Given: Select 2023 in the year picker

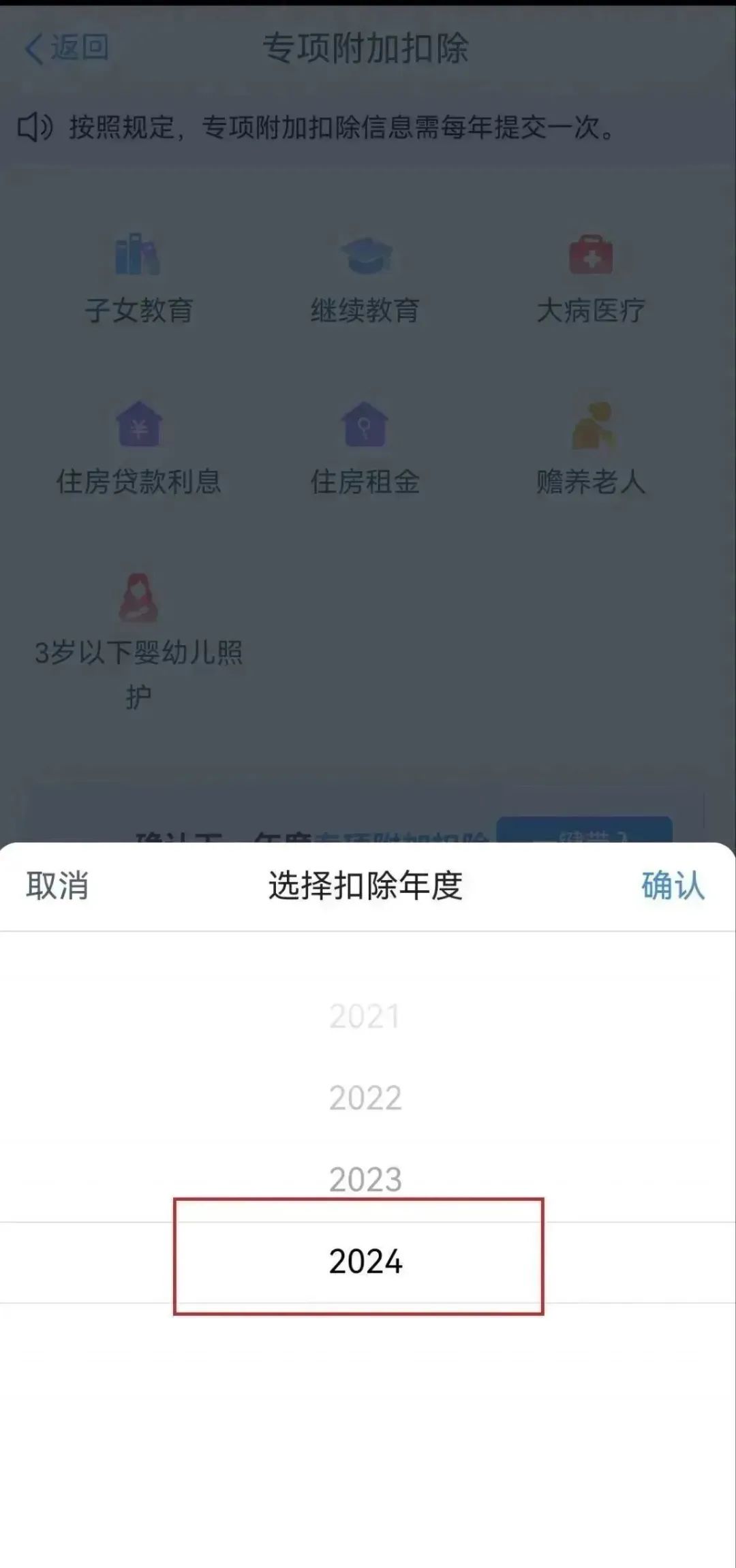Looking at the screenshot, I should click(x=365, y=1179).
